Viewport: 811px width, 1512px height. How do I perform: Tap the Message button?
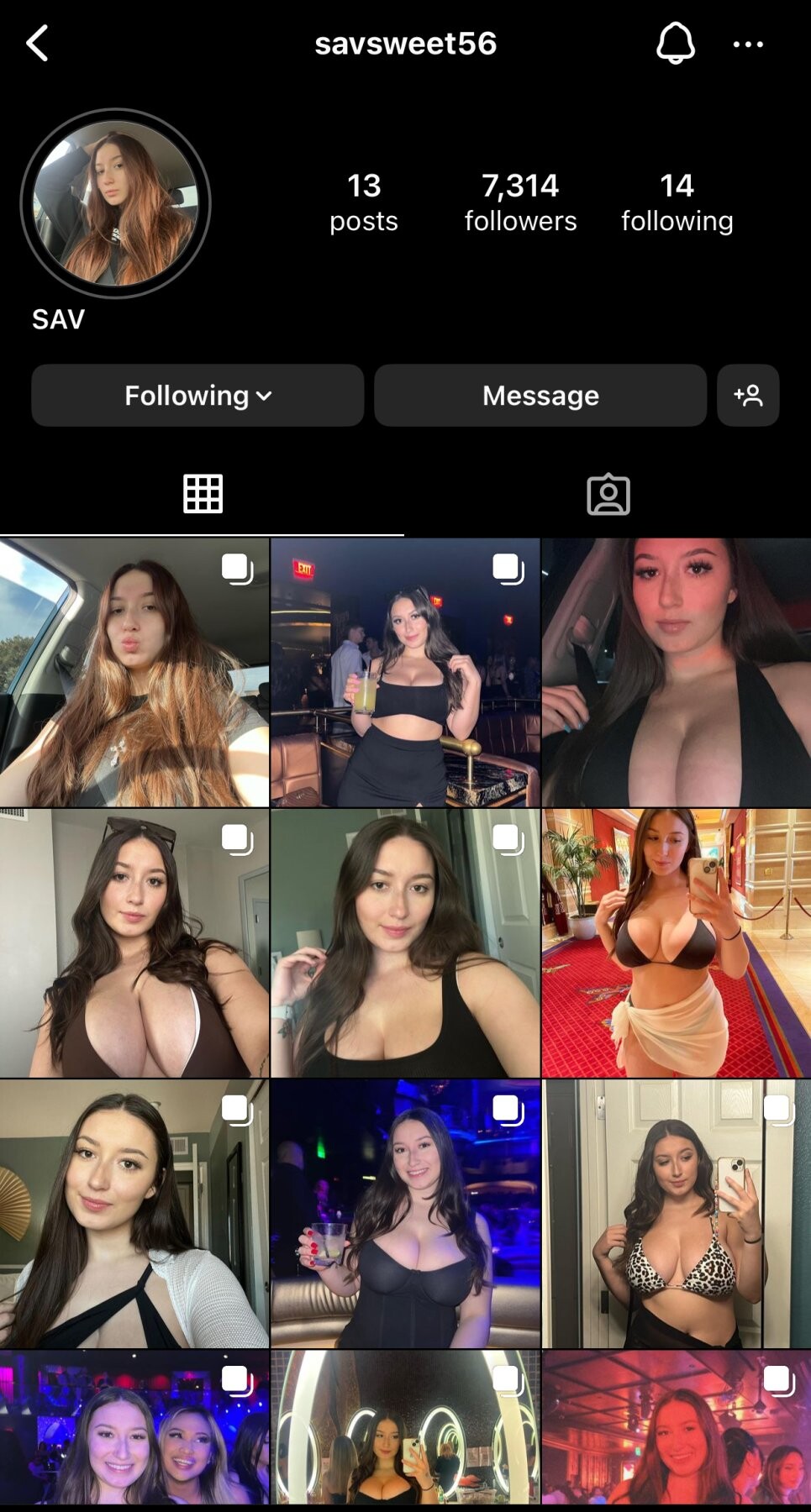tap(540, 396)
